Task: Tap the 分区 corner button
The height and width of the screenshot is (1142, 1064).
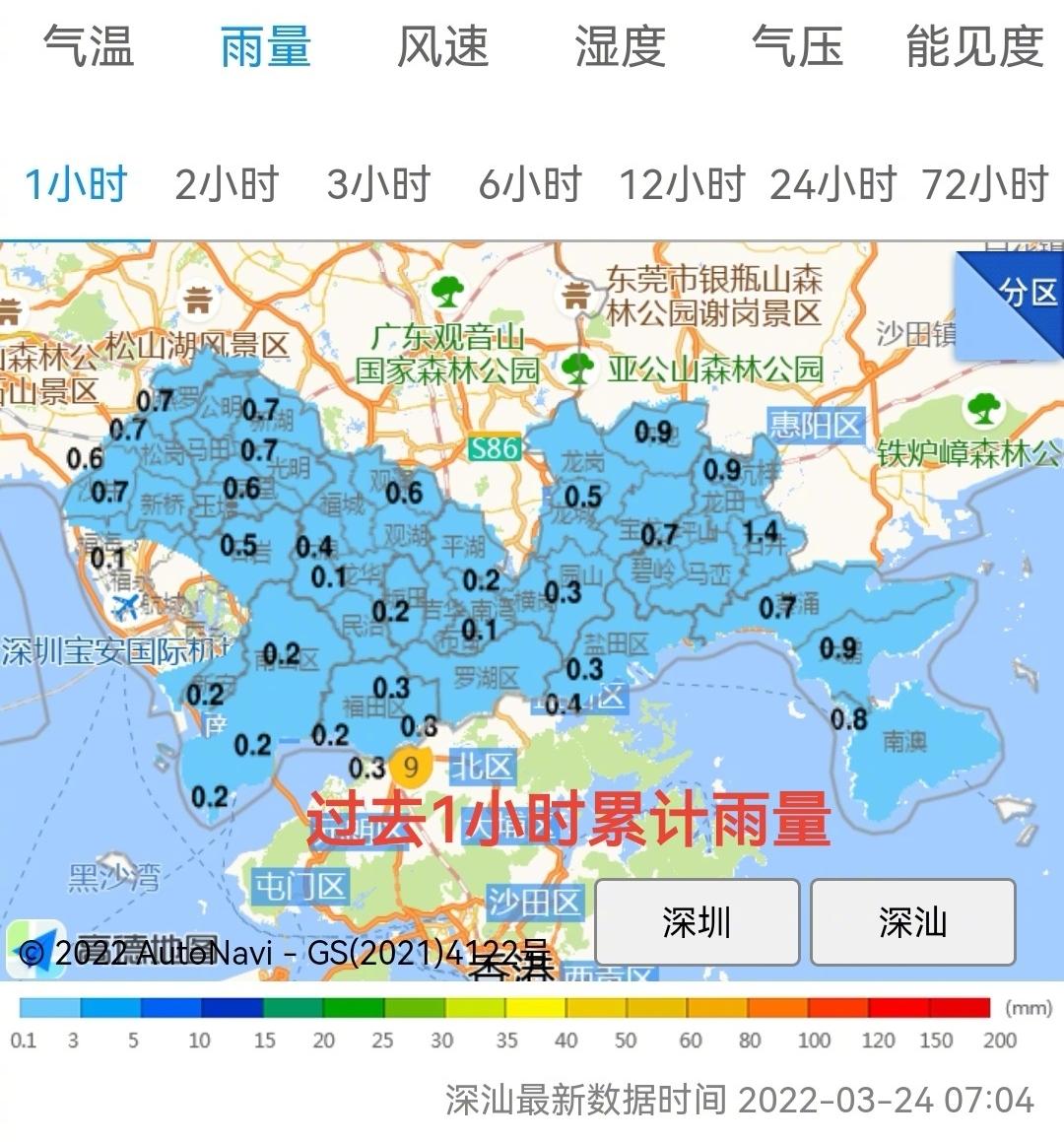Action: pos(1026,293)
